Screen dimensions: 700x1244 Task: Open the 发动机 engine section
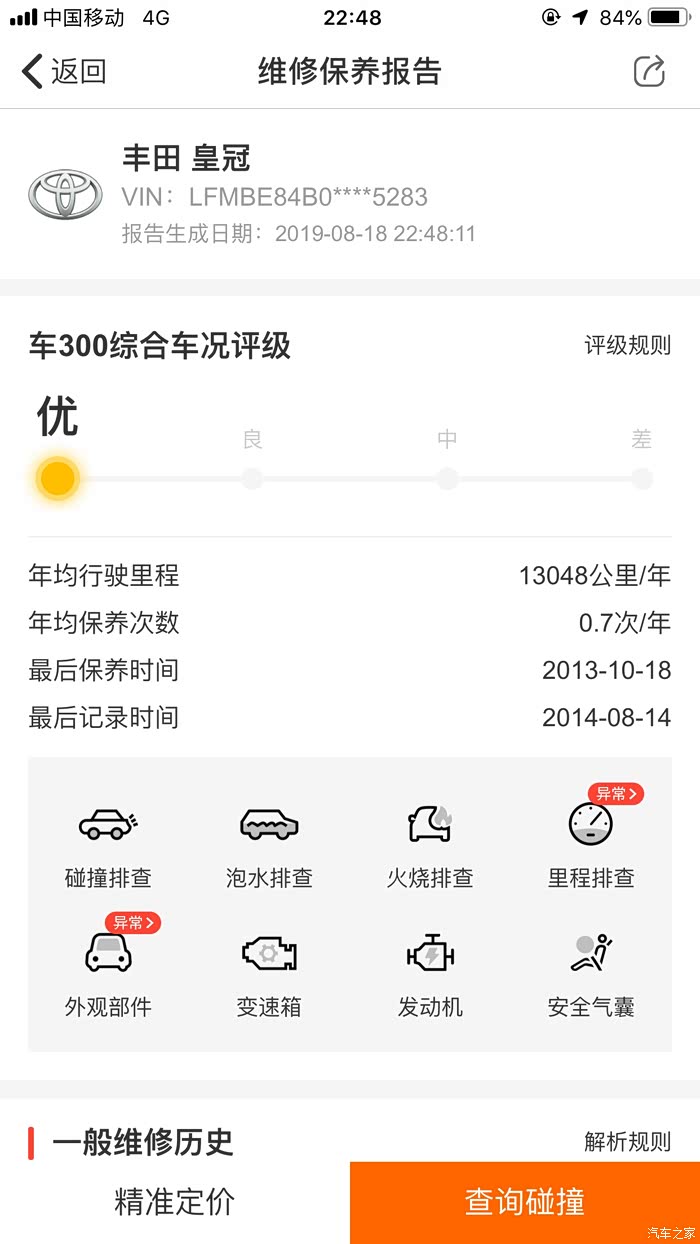[430, 975]
